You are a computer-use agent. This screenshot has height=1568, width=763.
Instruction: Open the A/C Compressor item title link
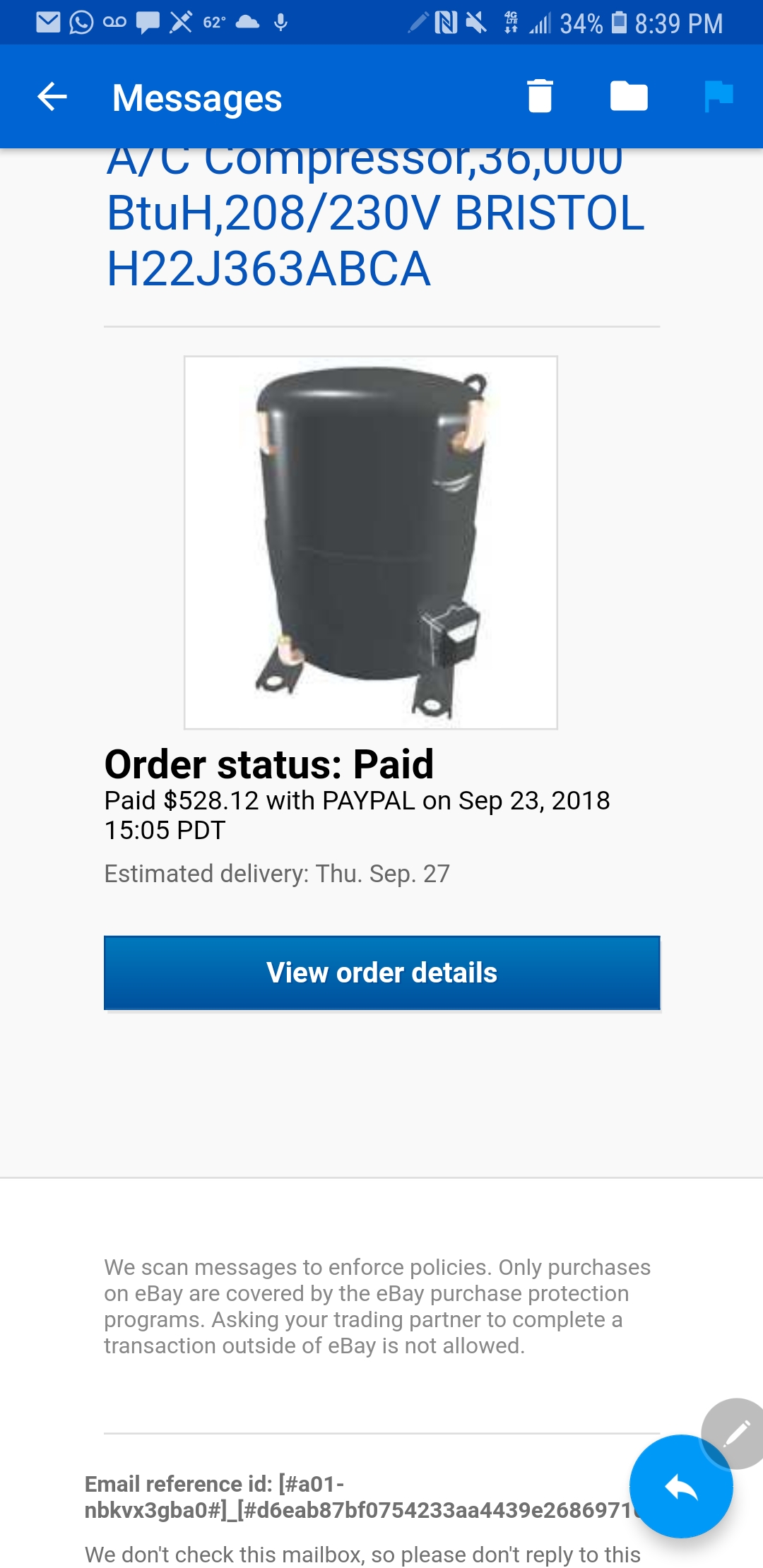pos(374,215)
